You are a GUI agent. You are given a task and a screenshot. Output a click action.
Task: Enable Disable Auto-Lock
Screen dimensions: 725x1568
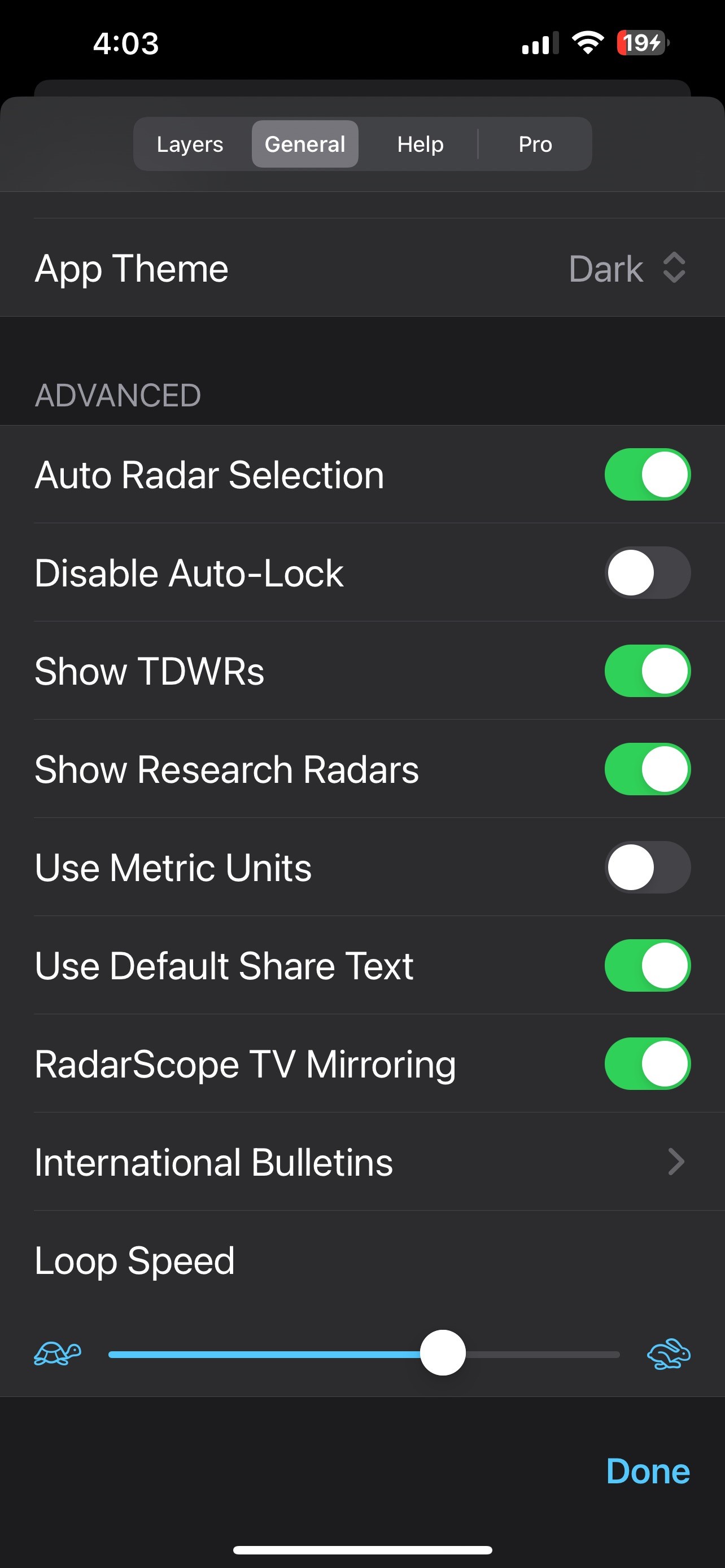pos(647,572)
